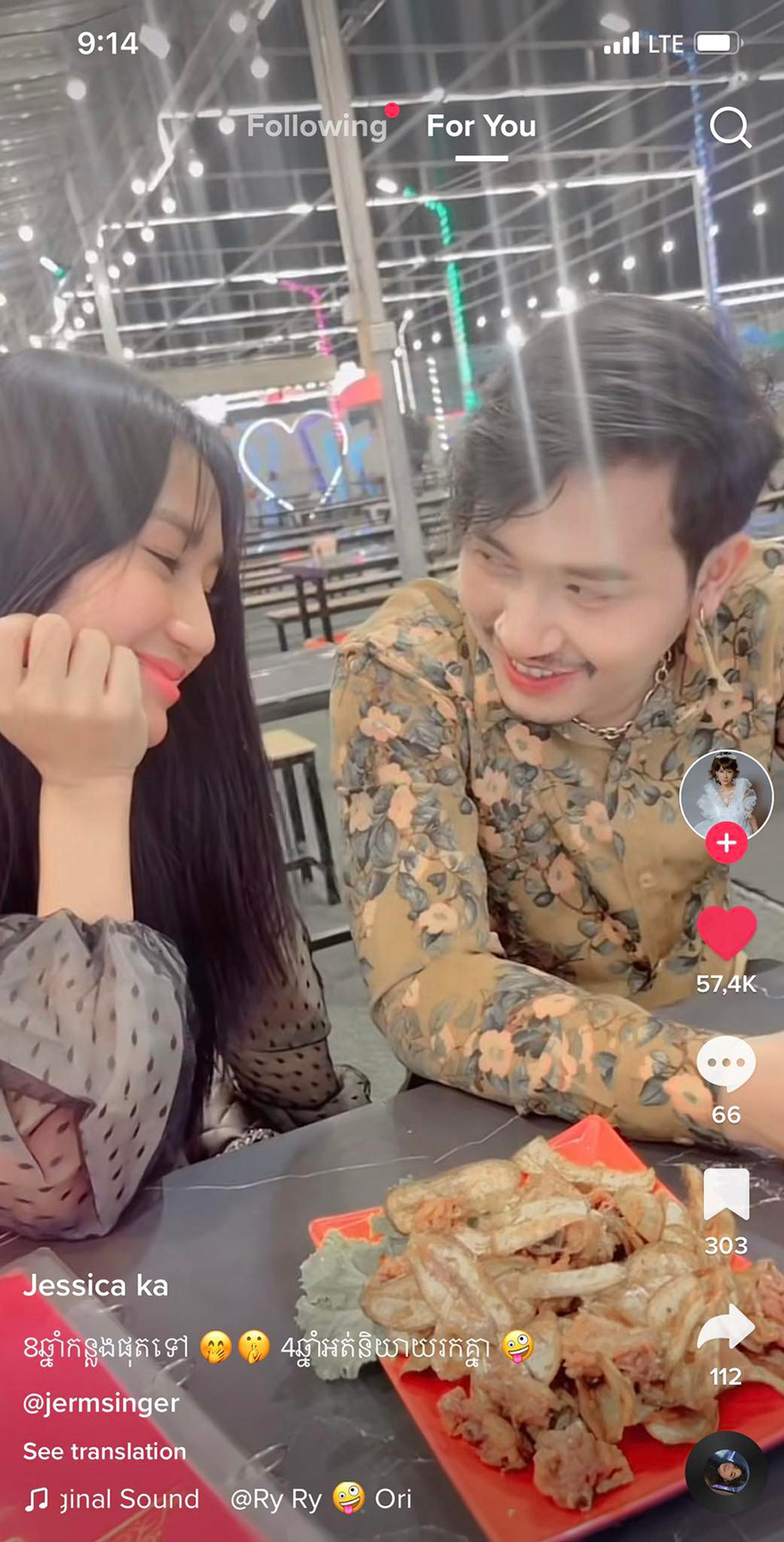Bookmark this video to favorites
784x1542 pixels.
726,1194
